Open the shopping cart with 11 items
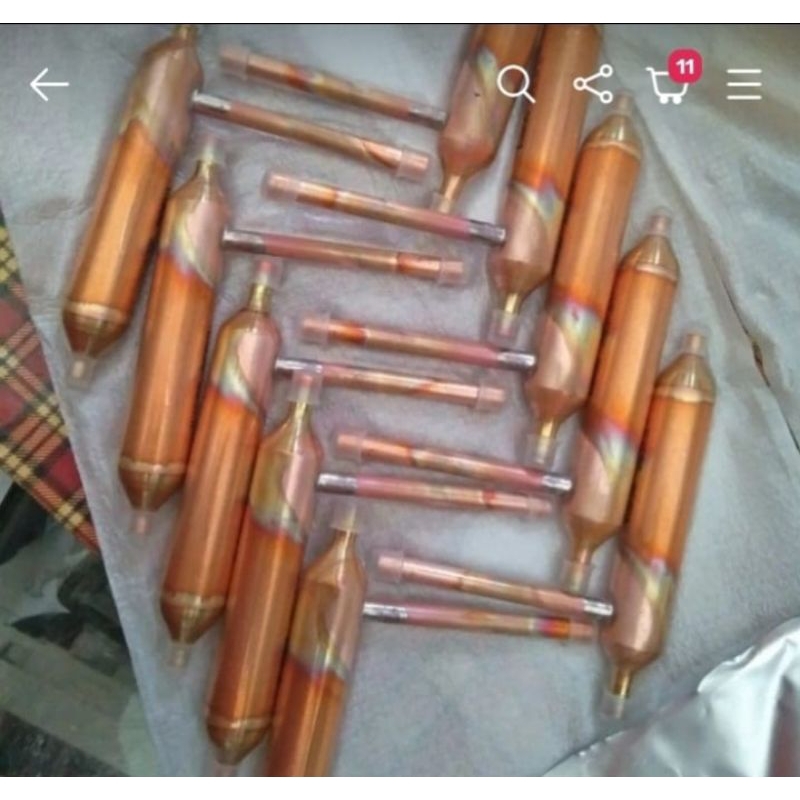This screenshot has width=800, height=800. (668, 86)
